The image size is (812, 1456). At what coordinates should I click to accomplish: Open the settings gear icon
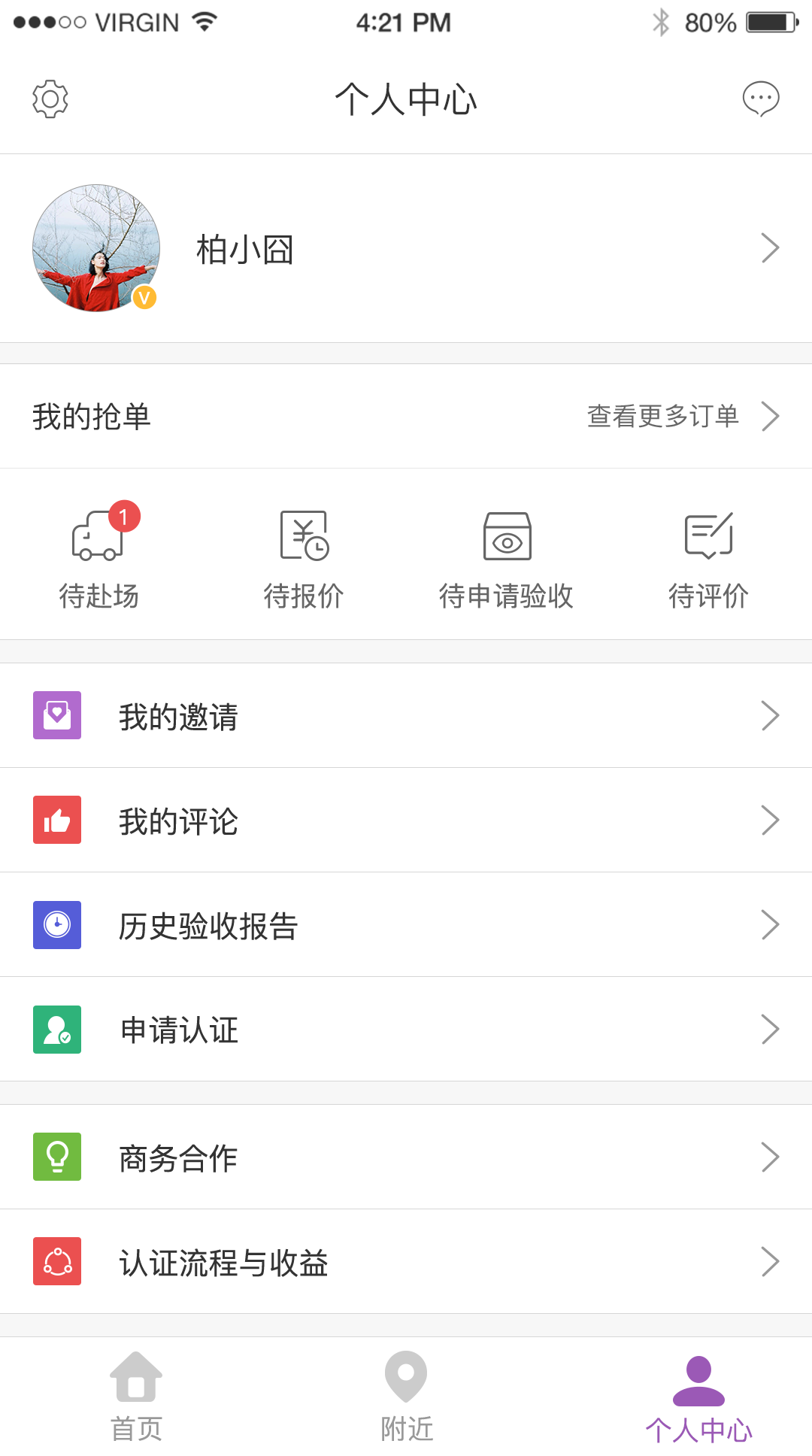click(50, 99)
